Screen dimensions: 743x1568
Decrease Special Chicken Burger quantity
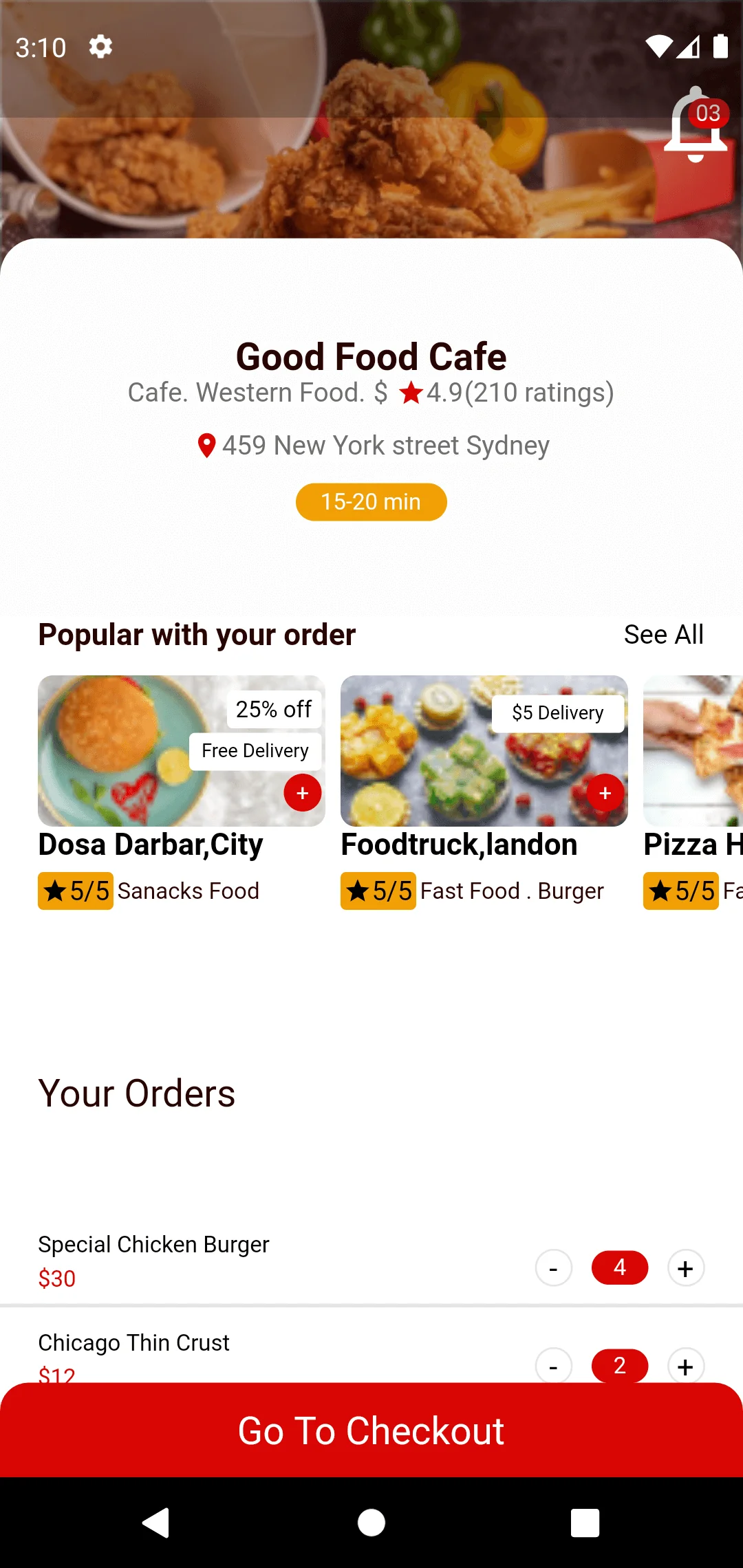[x=554, y=1268]
